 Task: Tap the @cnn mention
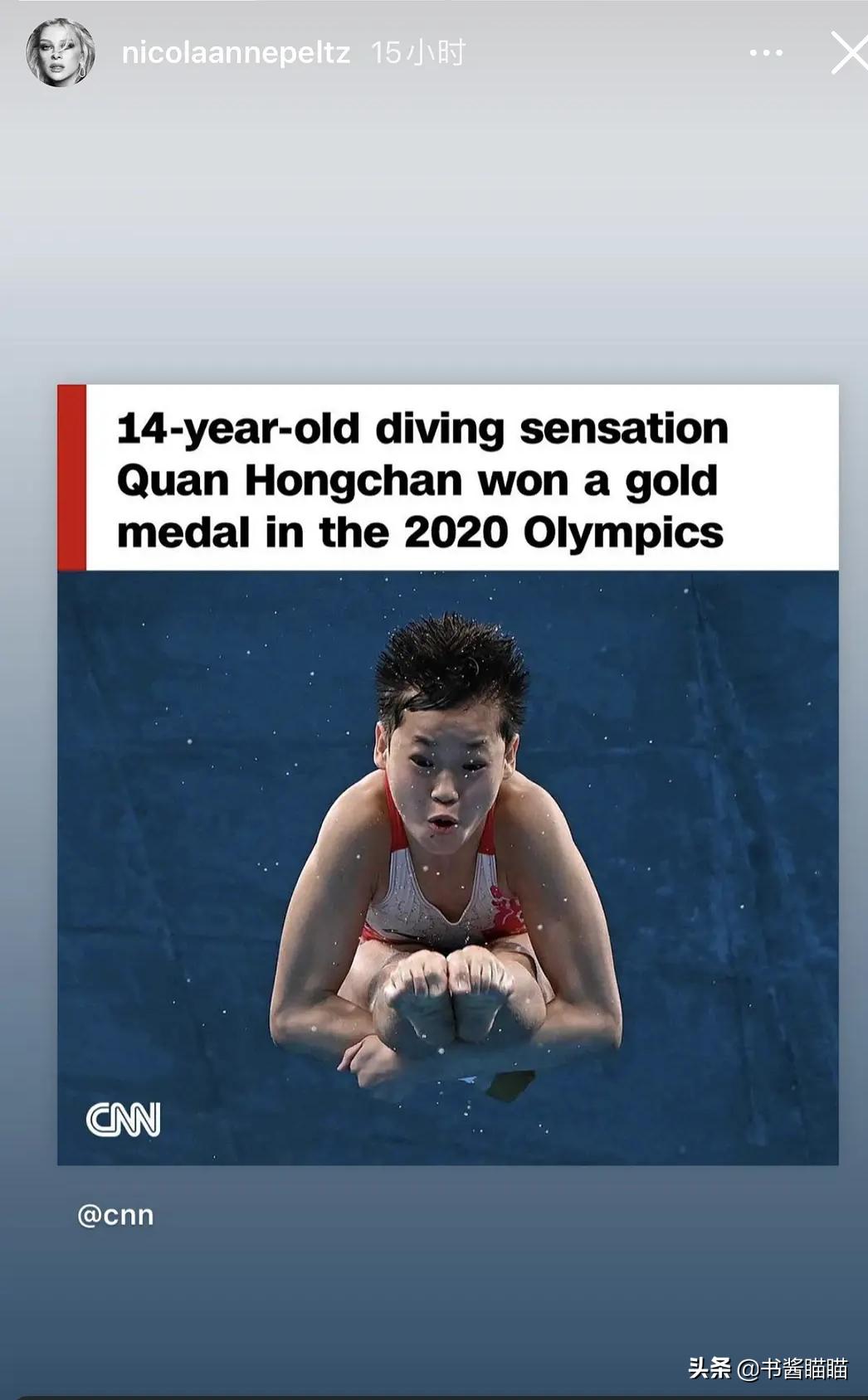click(115, 1215)
